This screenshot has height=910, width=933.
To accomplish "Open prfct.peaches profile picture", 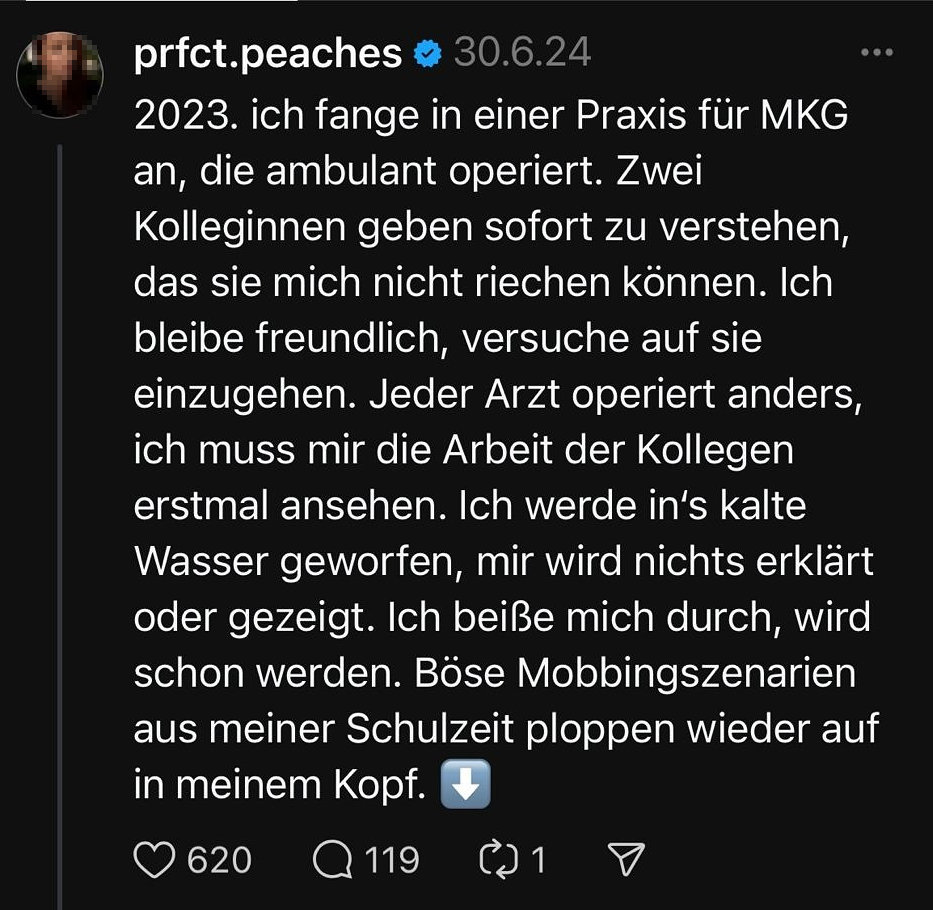I will coord(60,75).
